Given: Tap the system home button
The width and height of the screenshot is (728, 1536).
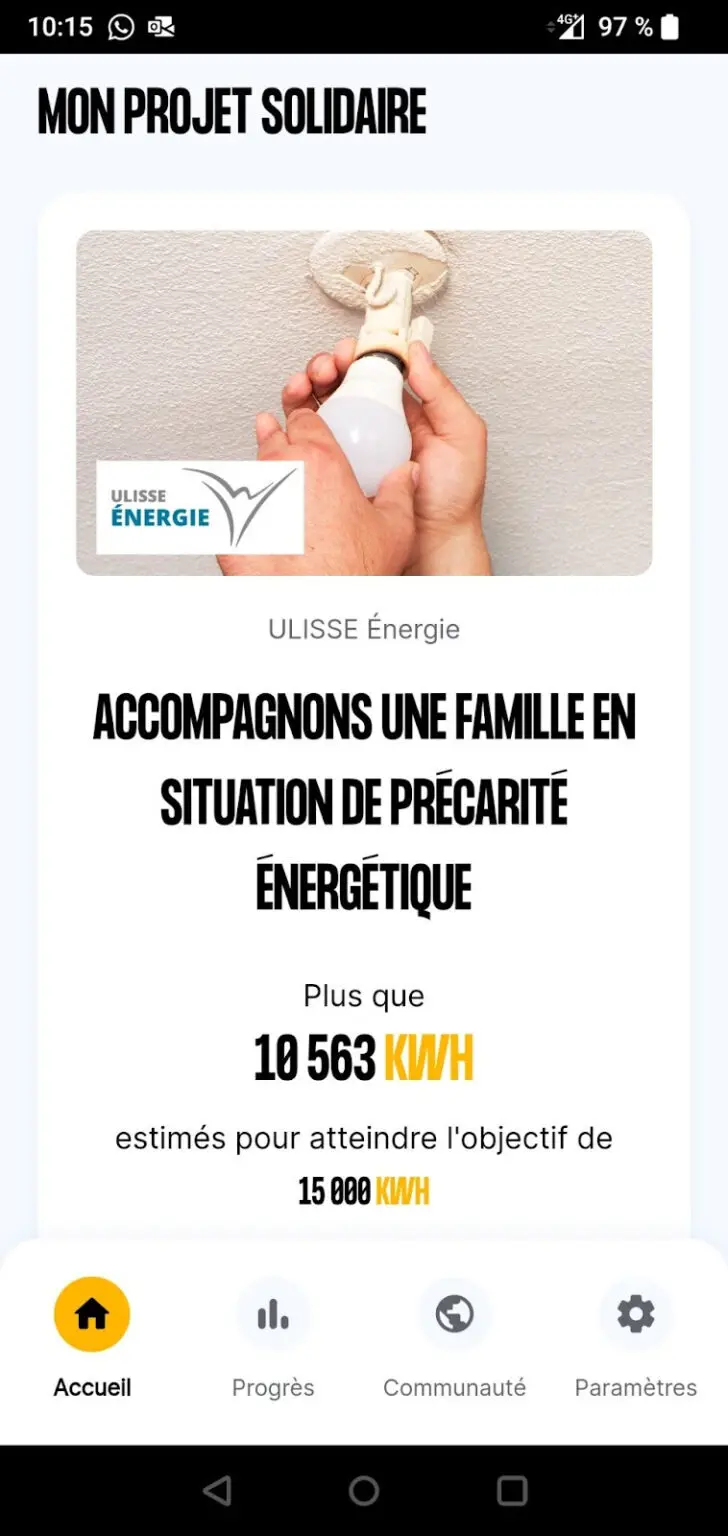Looking at the screenshot, I should [x=364, y=1491].
